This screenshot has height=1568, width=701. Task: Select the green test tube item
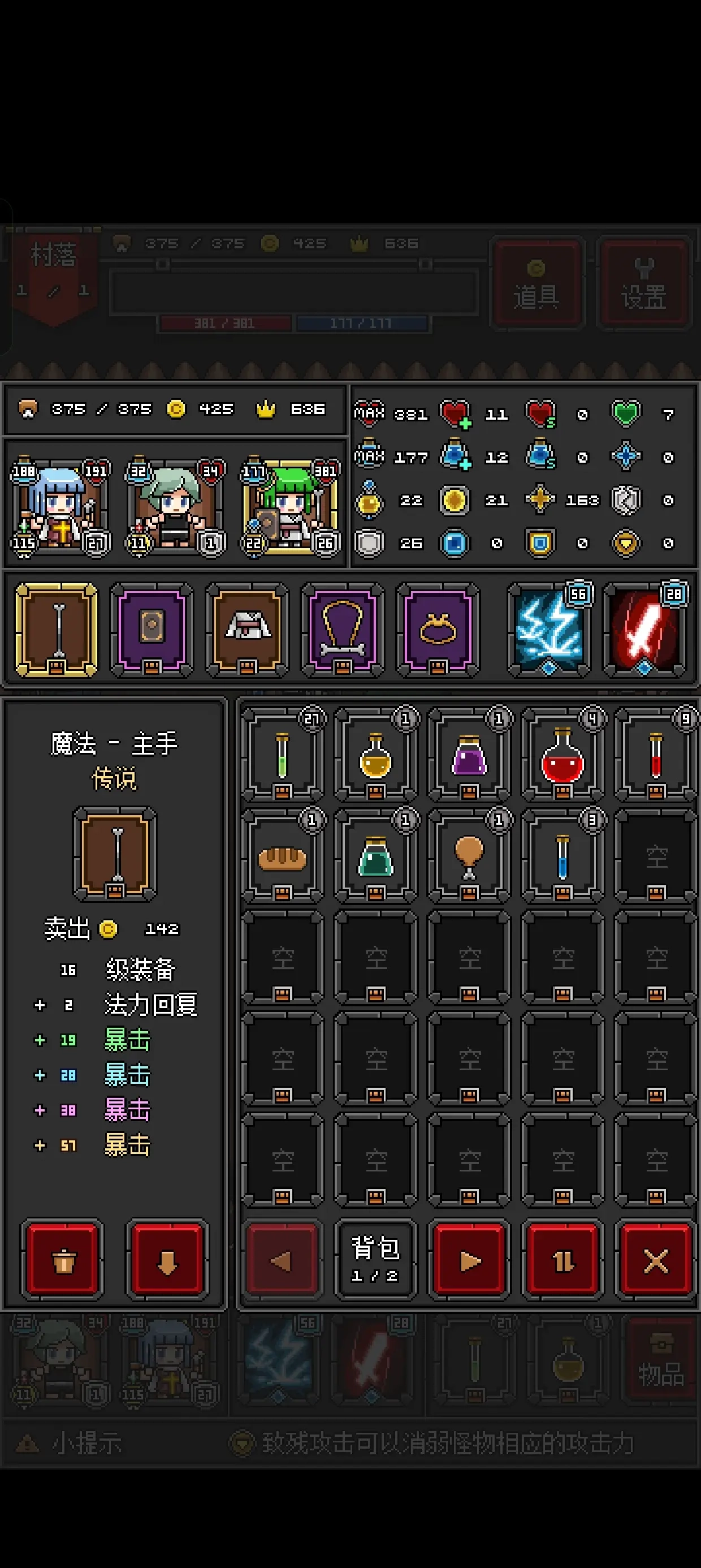pos(282,755)
